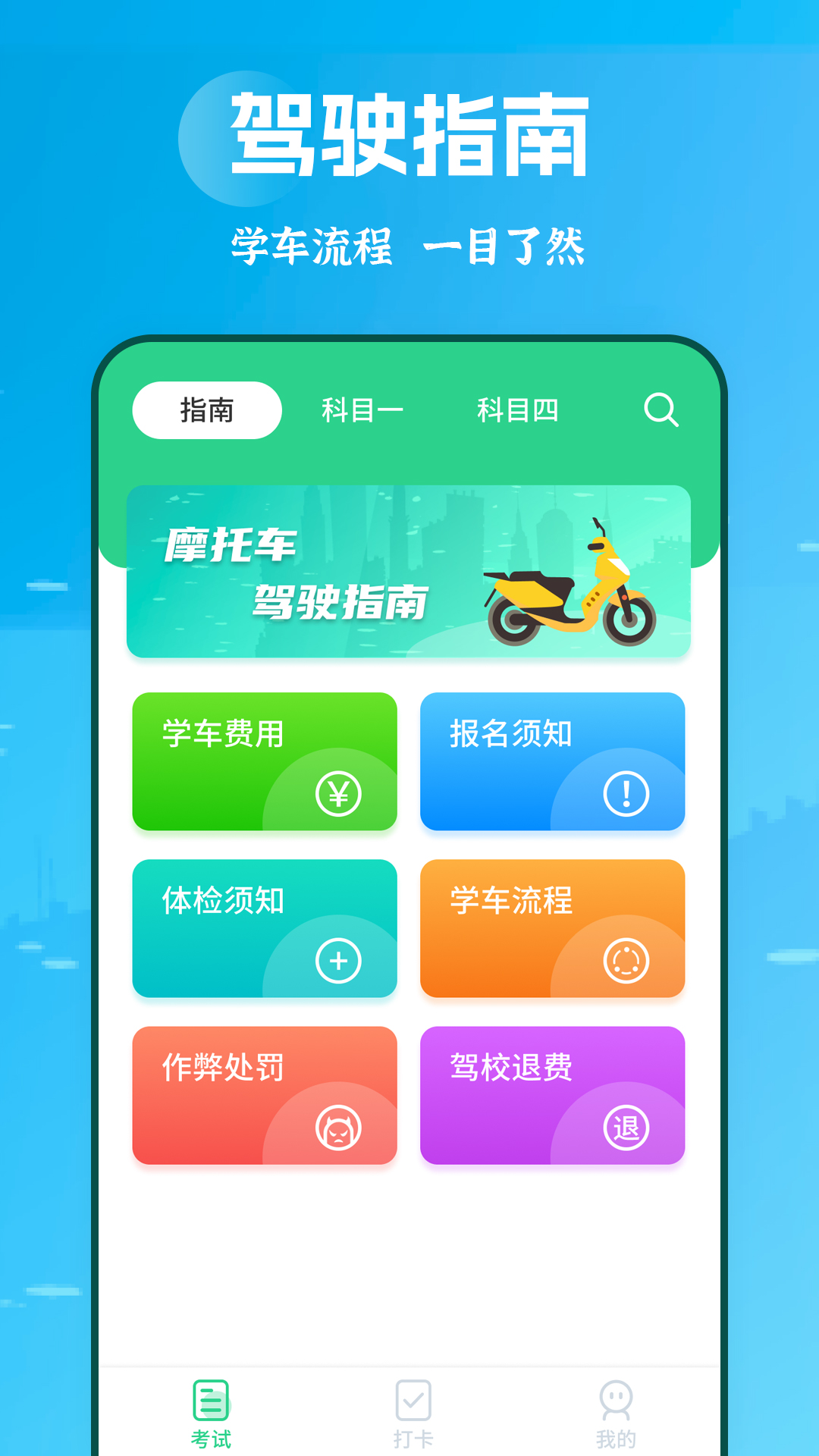The height and width of the screenshot is (1456, 819).
Task: Switch to the 科目四 tab
Action: coord(519,410)
